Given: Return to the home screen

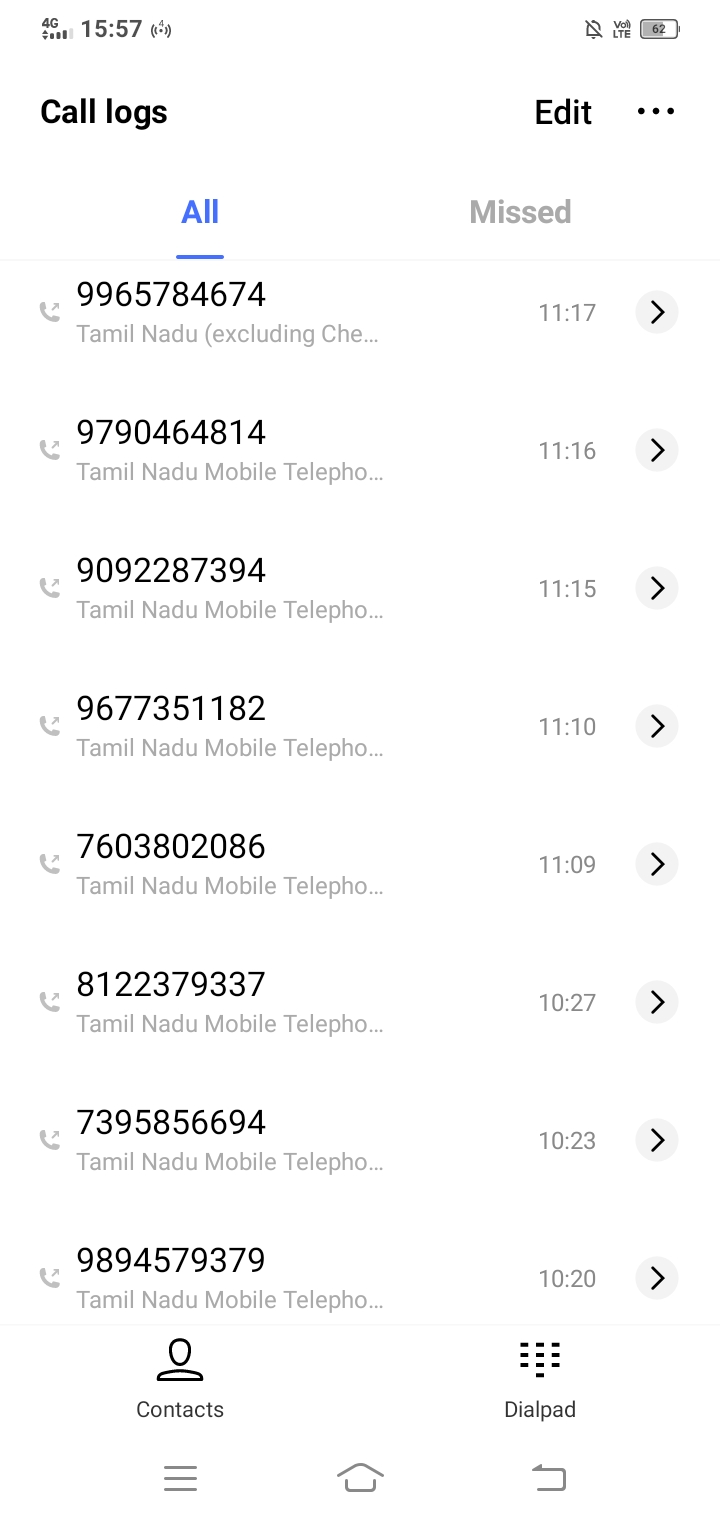Looking at the screenshot, I should (x=360, y=1477).
